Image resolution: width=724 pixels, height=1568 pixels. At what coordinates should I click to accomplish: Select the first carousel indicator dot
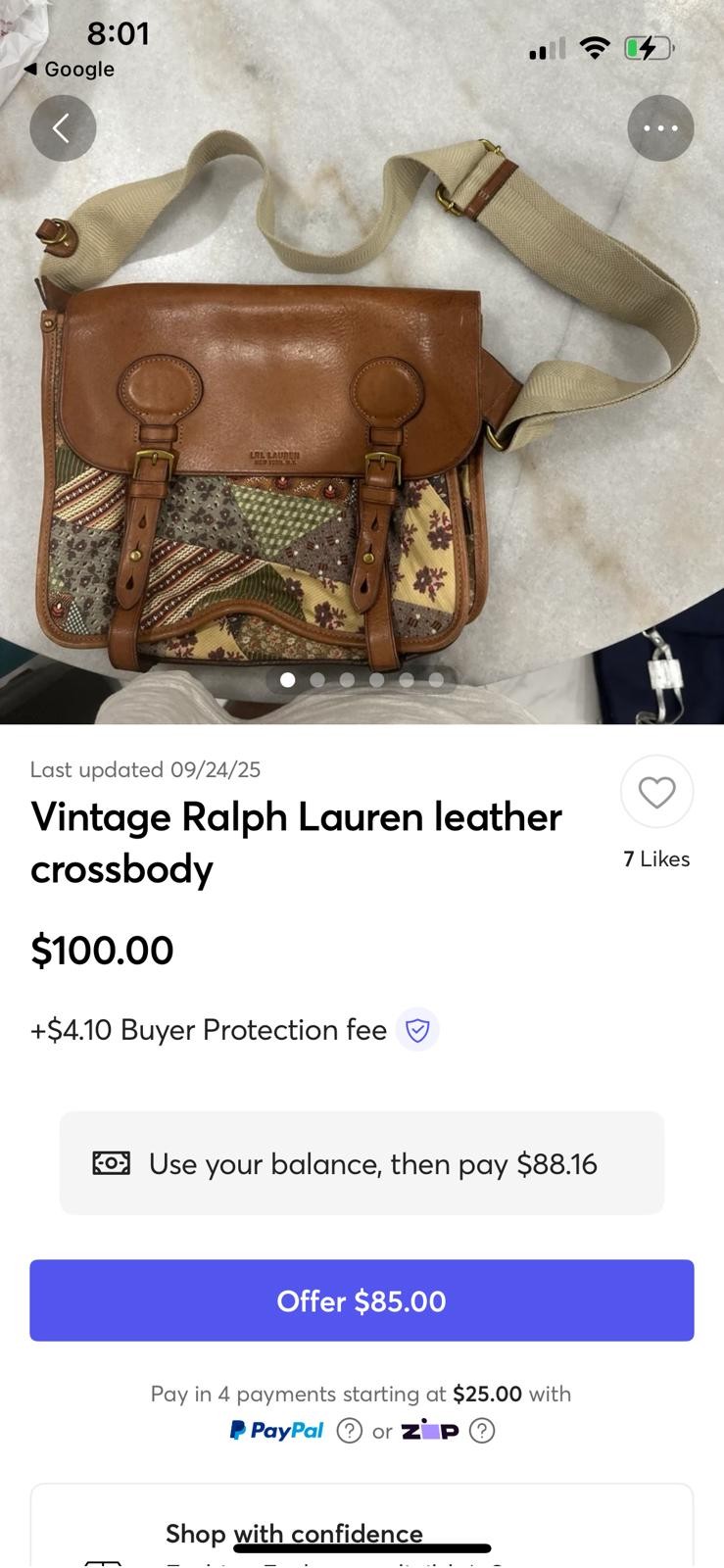coord(288,679)
